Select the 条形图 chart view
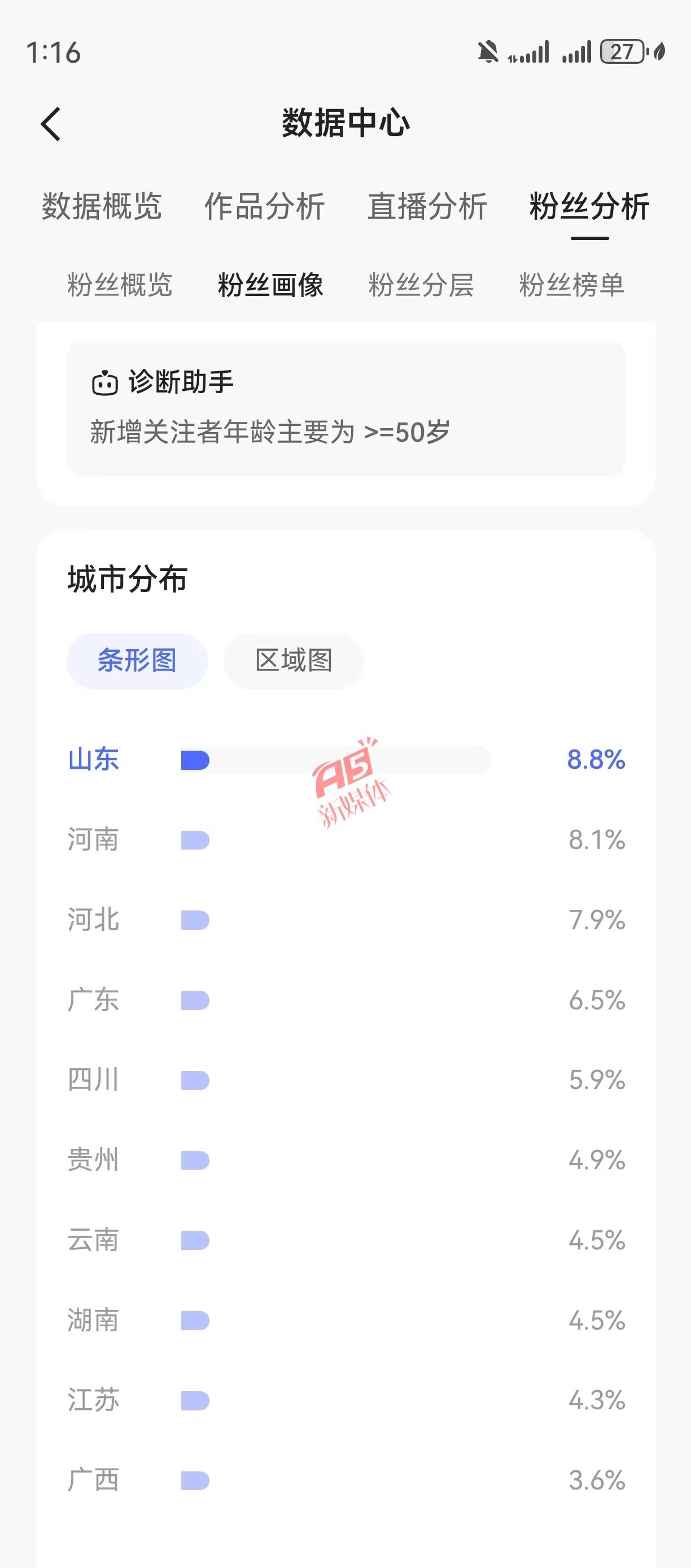The width and height of the screenshot is (691, 1568). [137, 660]
